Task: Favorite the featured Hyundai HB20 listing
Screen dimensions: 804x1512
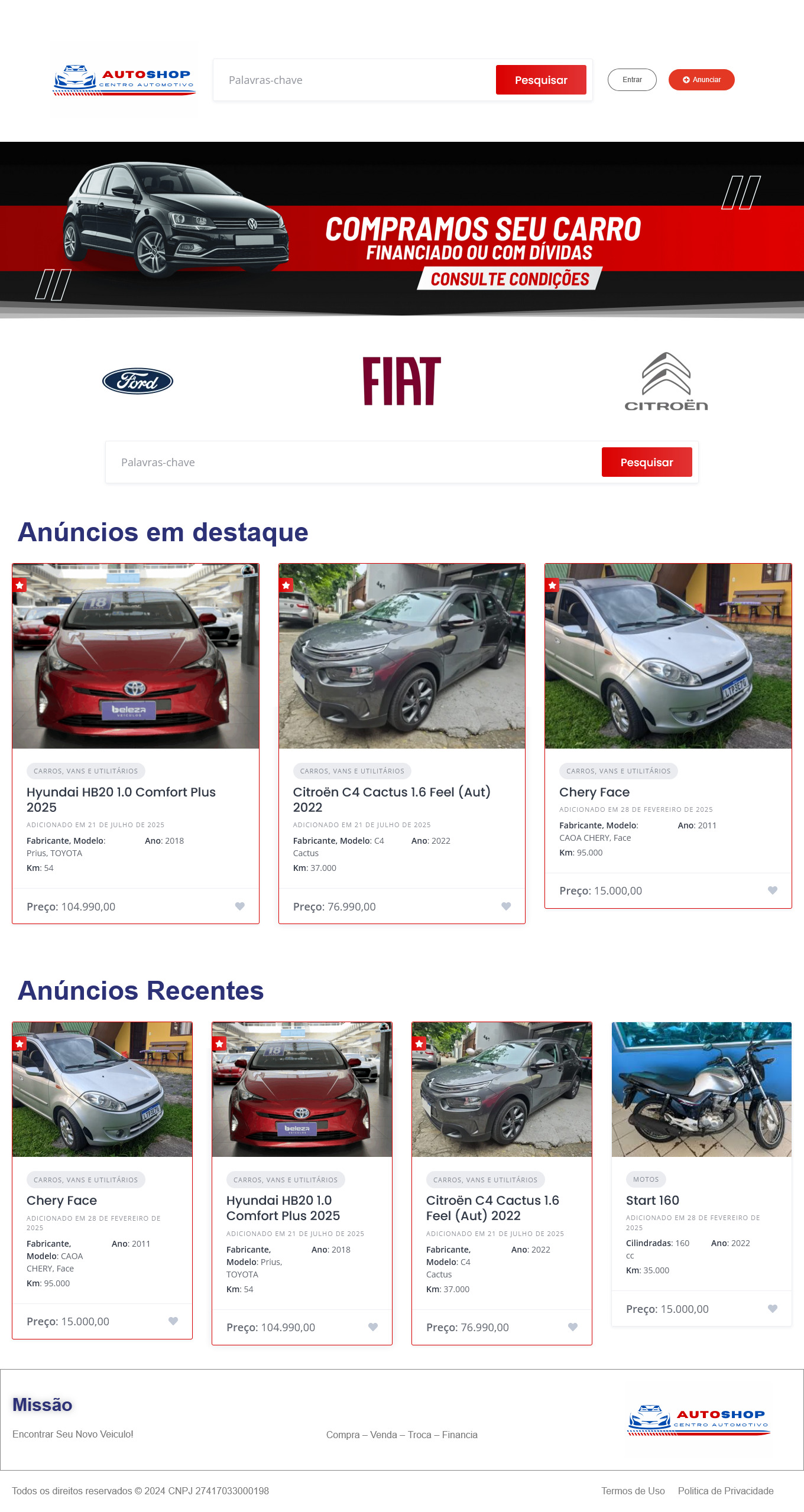Action: click(240, 906)
